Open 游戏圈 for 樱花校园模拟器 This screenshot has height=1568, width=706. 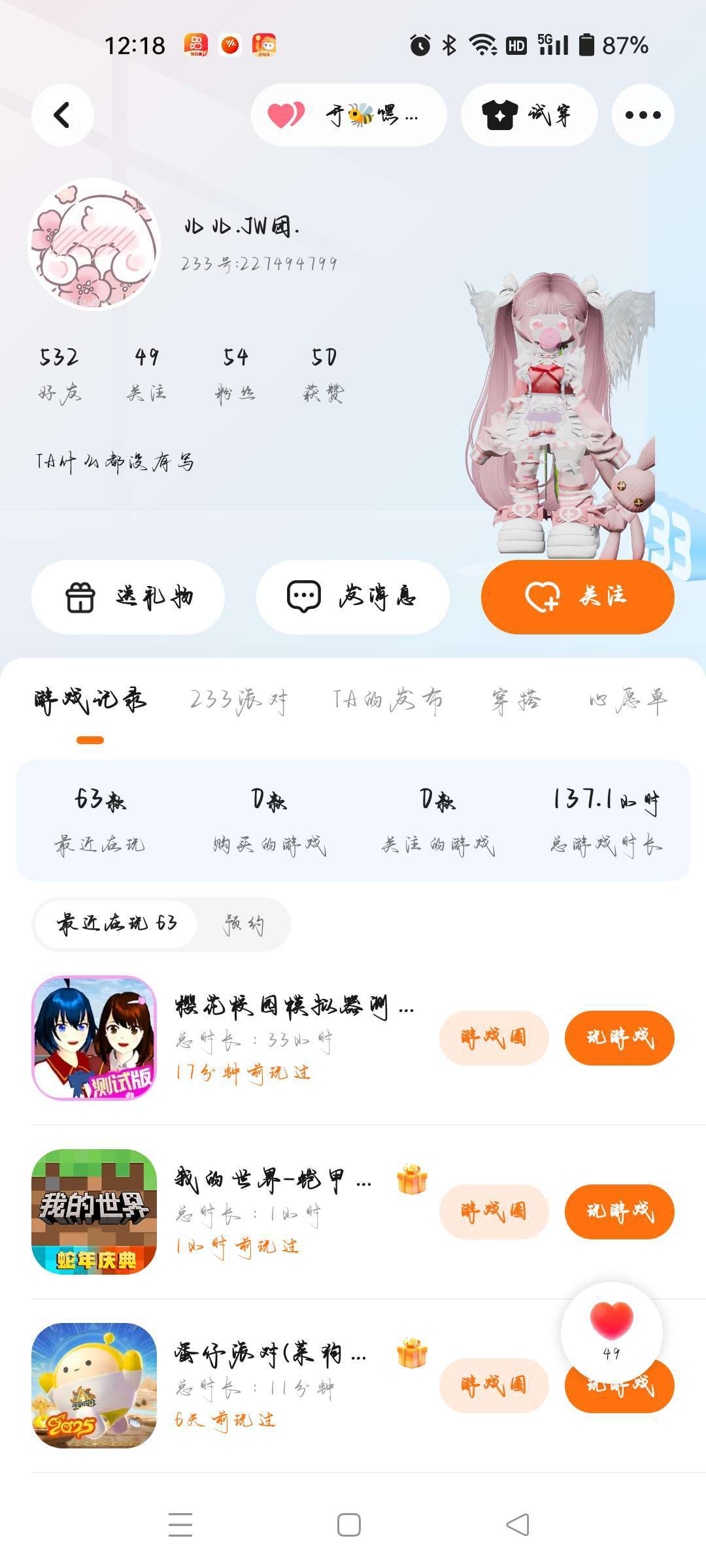[x=494, y=1037]
